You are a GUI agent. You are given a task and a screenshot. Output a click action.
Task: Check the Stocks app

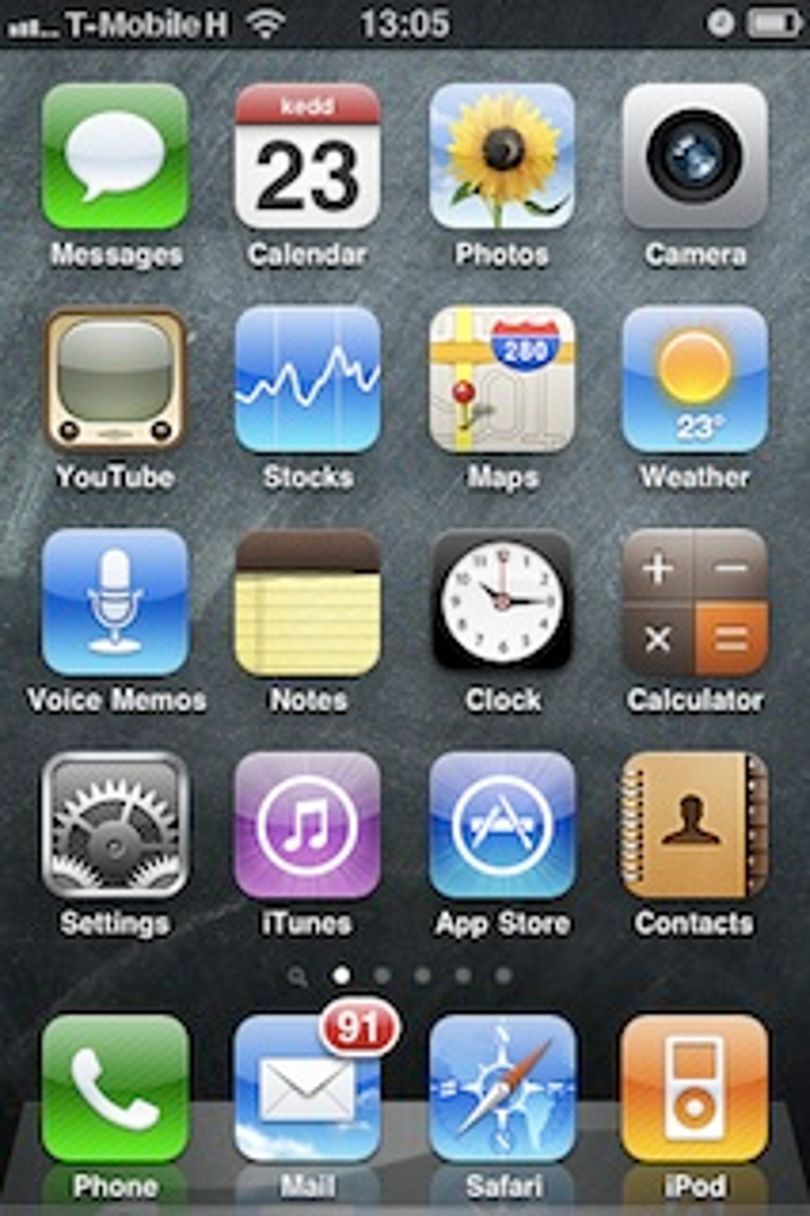[308, 379]
